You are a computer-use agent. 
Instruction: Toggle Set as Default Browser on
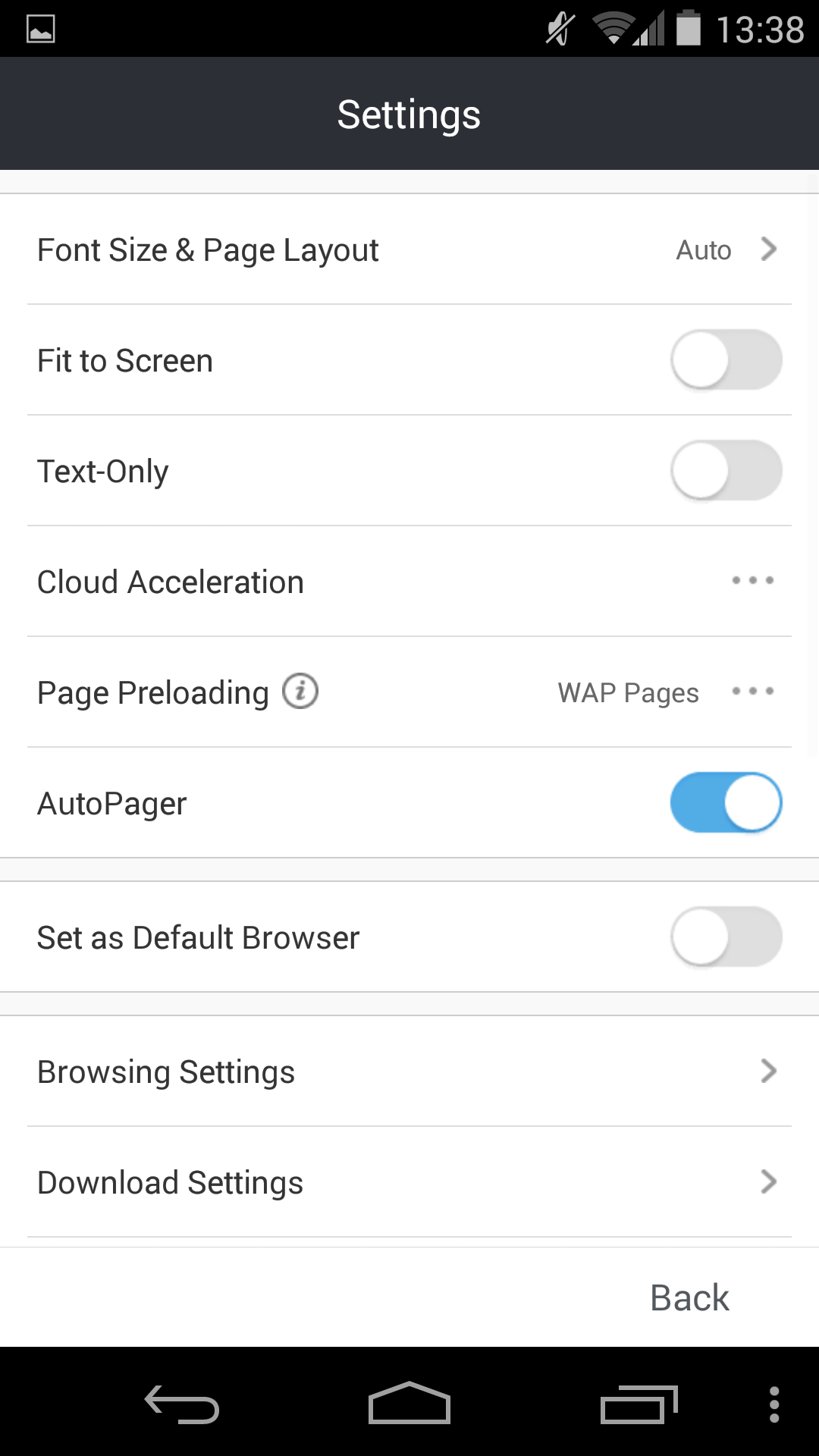[x=726, y=937]
